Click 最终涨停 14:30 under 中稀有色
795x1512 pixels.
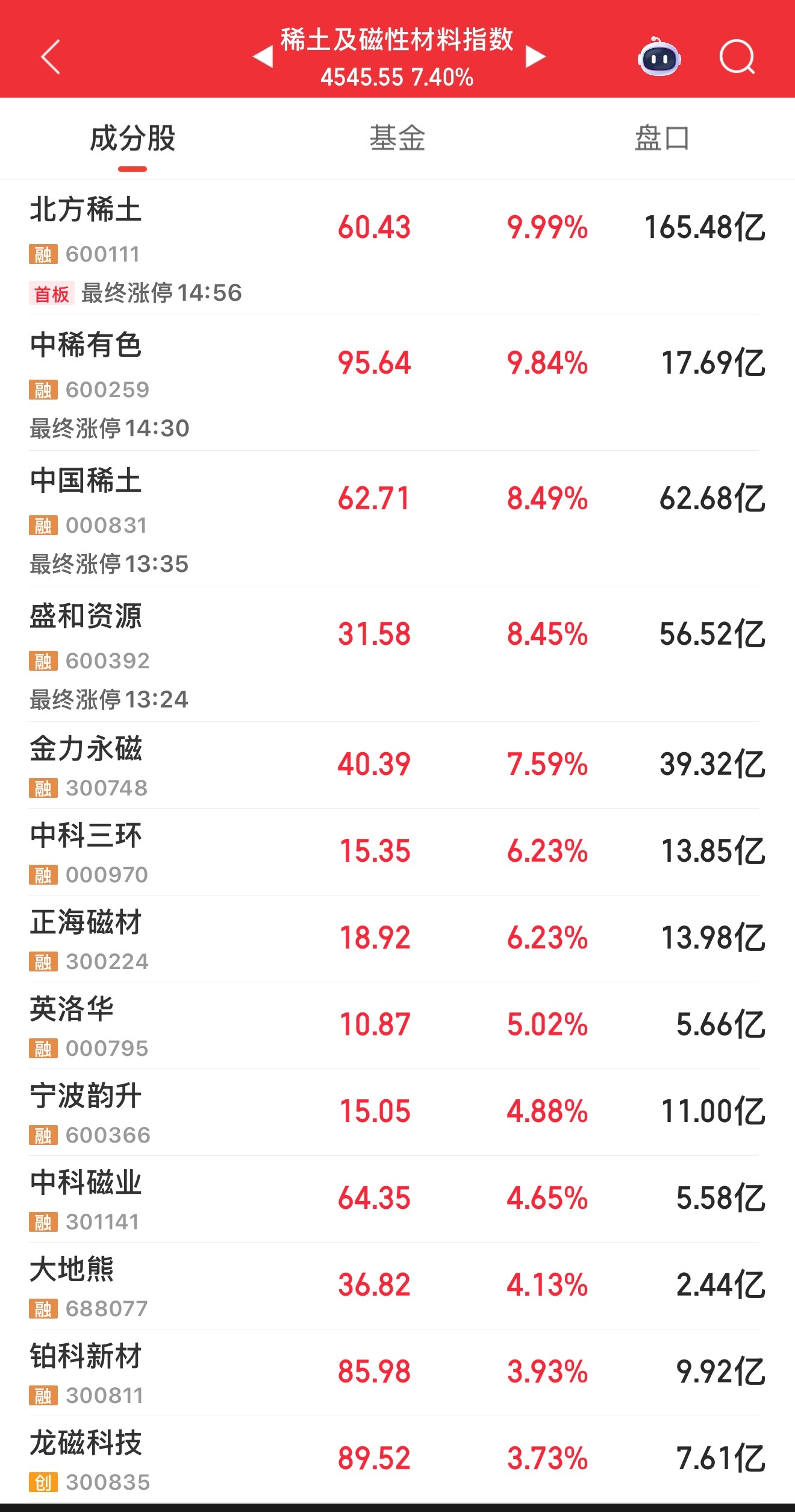pos(108,427)
